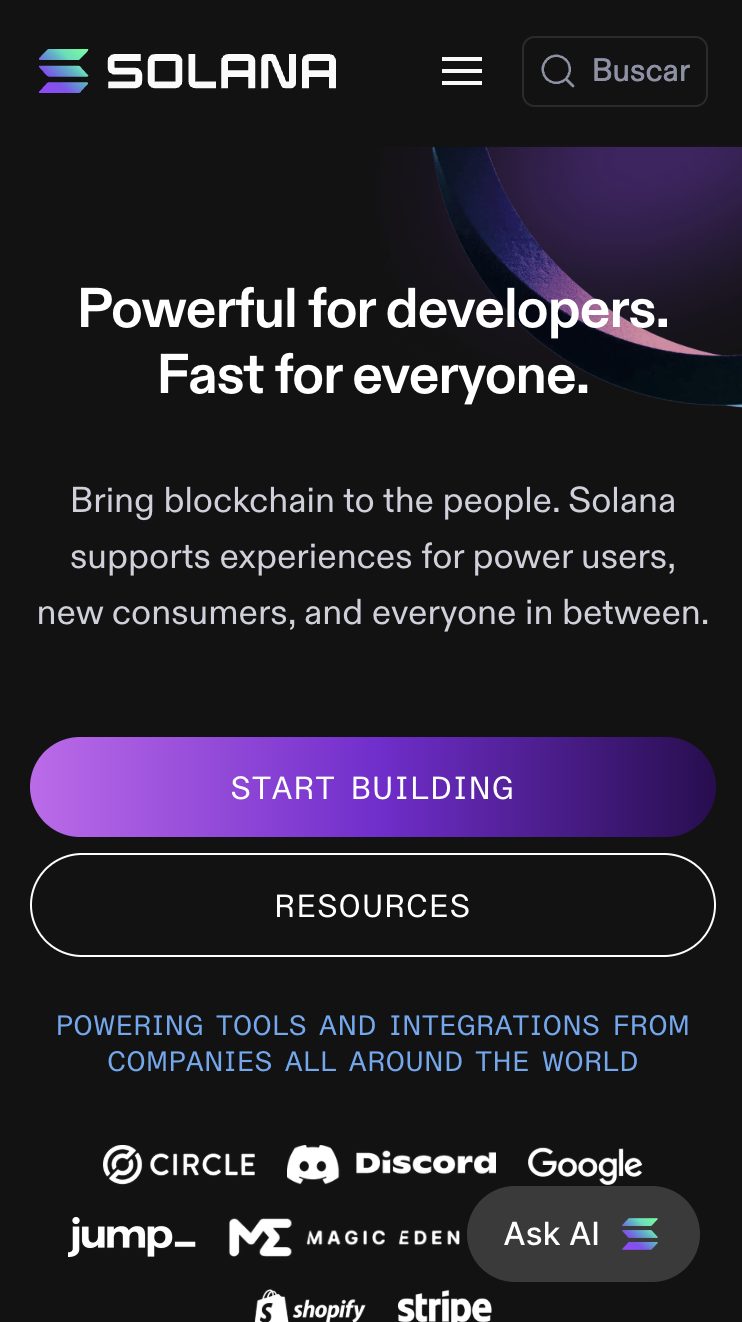
Task: Click the Solana logo icon
Action: pos(62,71)
